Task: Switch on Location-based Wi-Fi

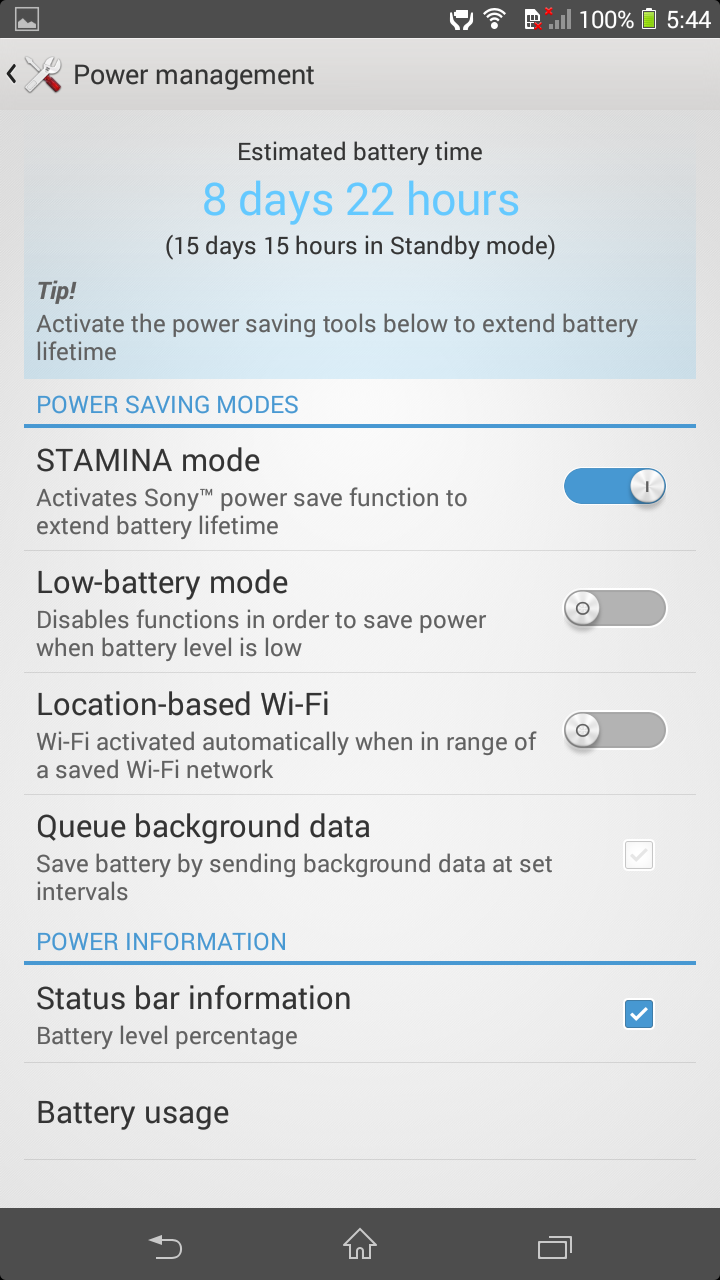Action: coord(614,730)
